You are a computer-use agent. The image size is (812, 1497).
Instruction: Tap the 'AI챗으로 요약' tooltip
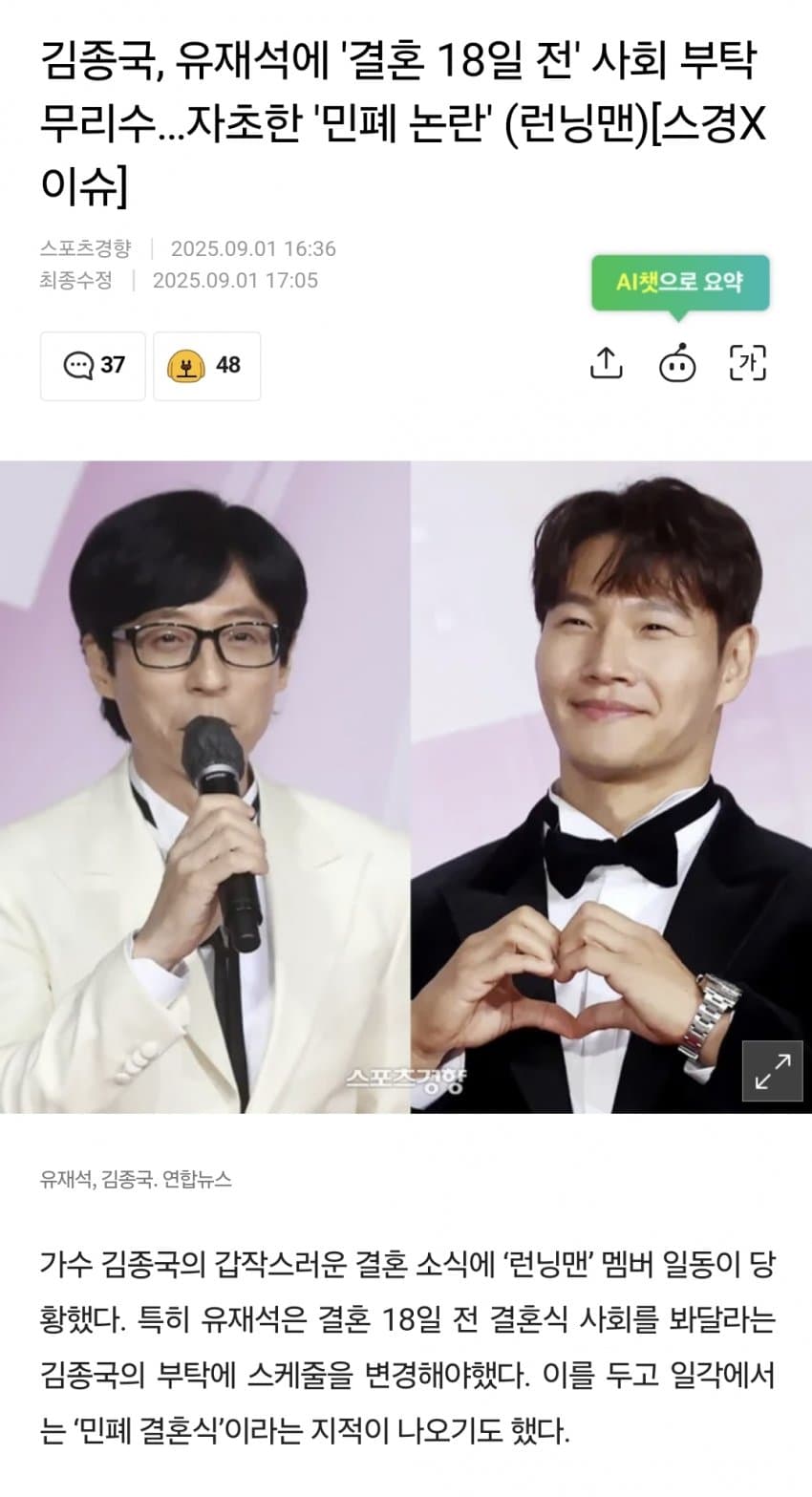tap(679, 283)
